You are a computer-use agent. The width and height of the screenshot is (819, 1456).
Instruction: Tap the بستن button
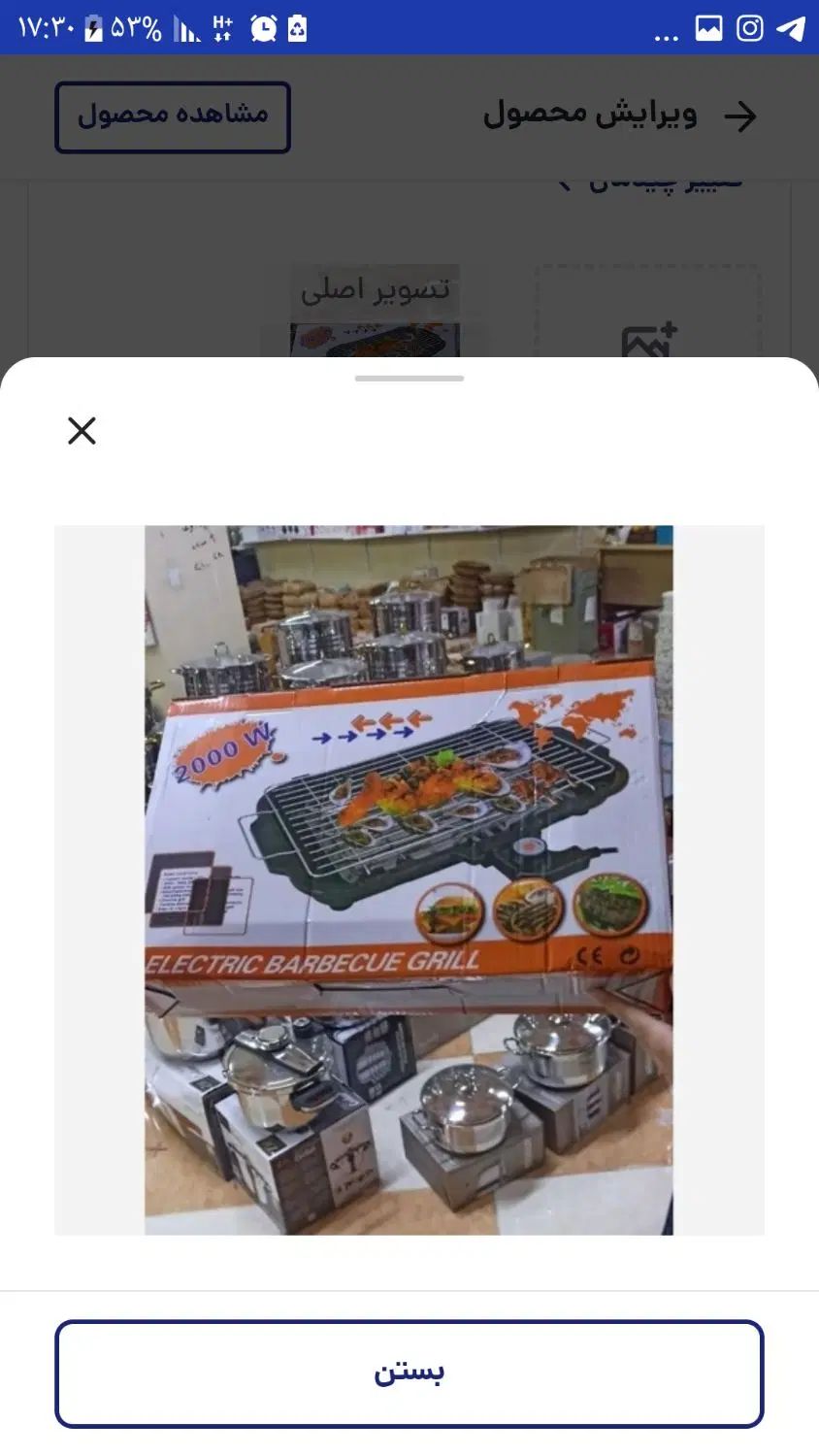(x=409, y=1373)
